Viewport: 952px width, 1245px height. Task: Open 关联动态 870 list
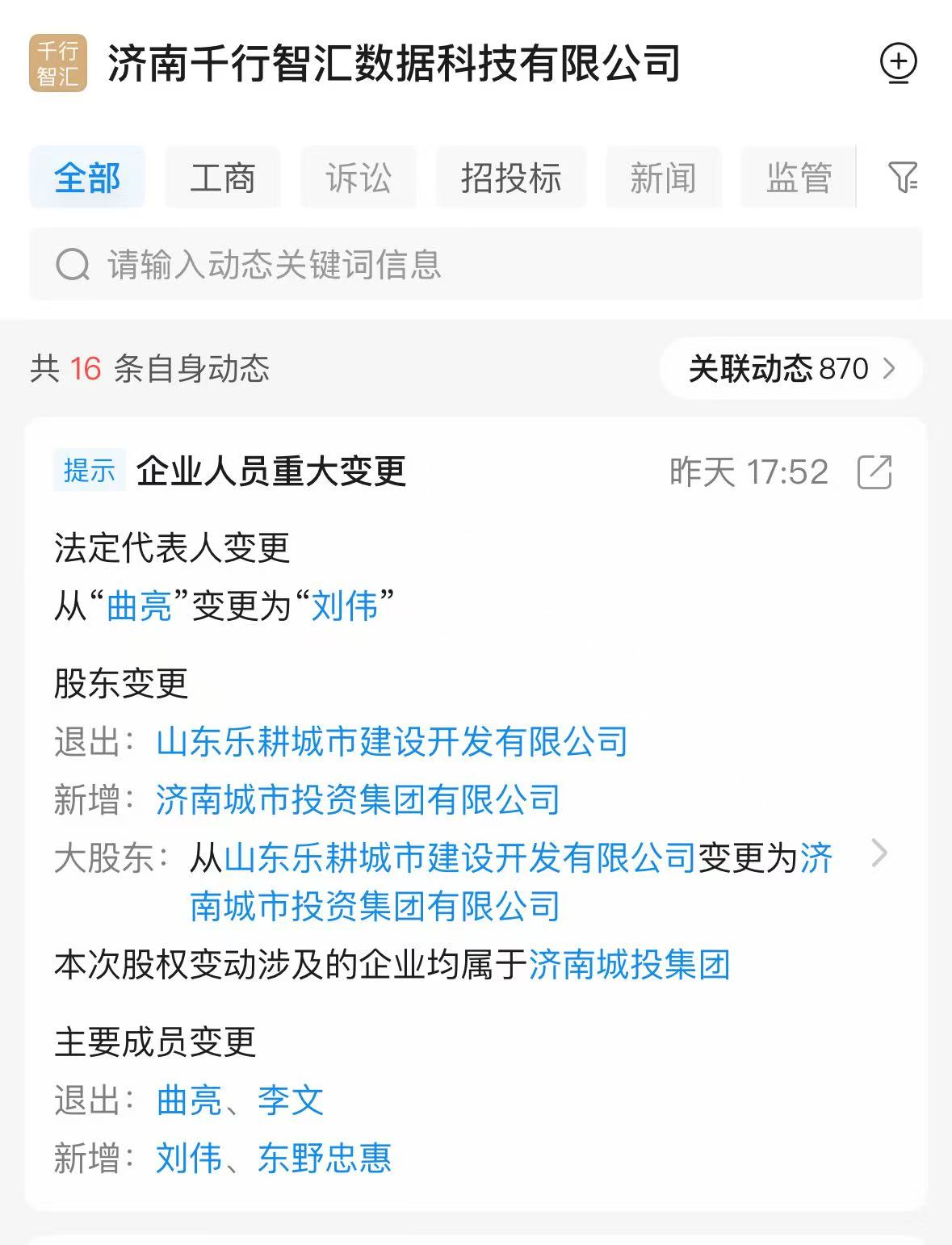coord(791,369)
